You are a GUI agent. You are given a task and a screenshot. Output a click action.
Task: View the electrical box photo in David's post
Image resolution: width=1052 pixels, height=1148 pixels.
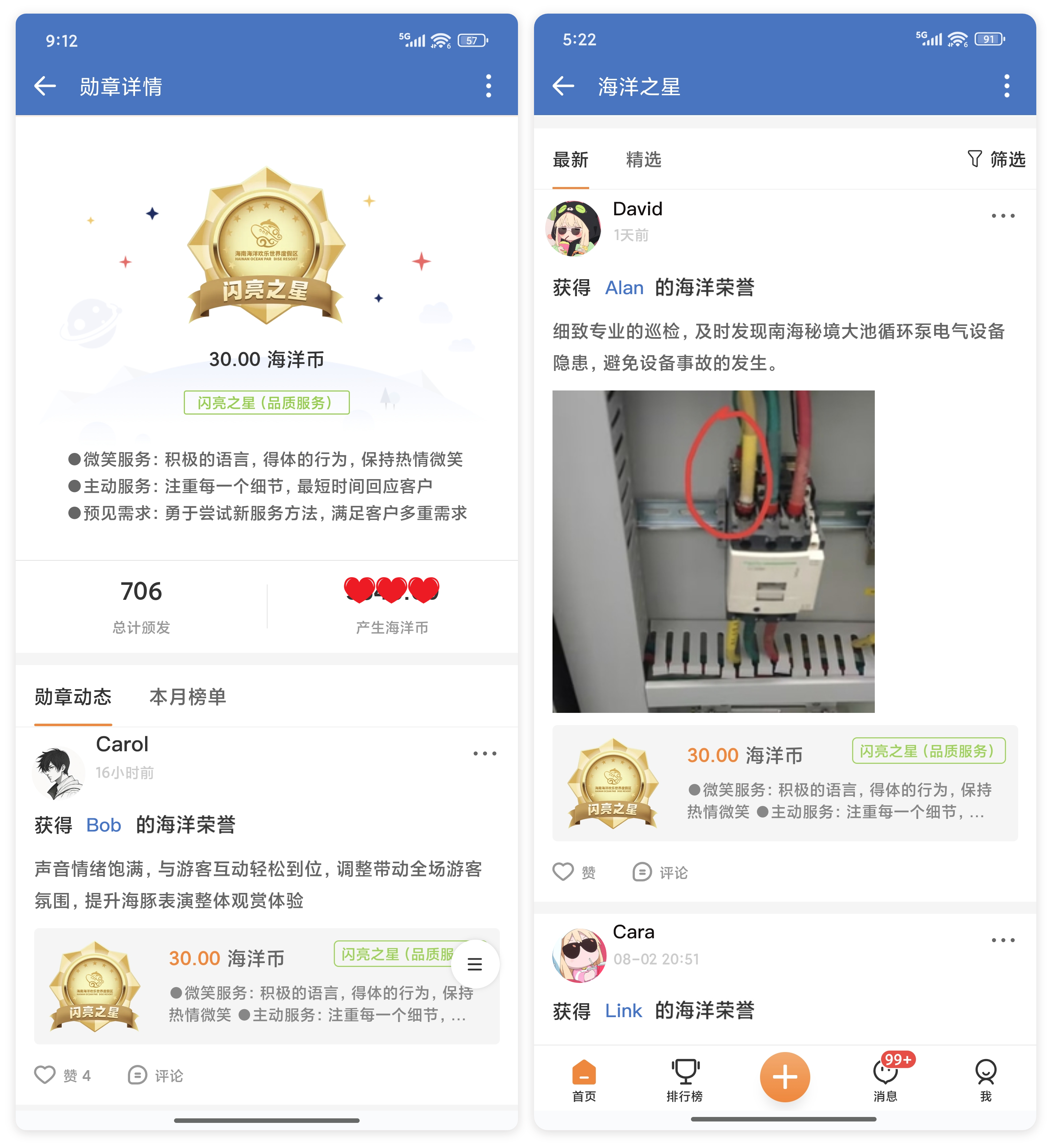[x=713, y=551]
